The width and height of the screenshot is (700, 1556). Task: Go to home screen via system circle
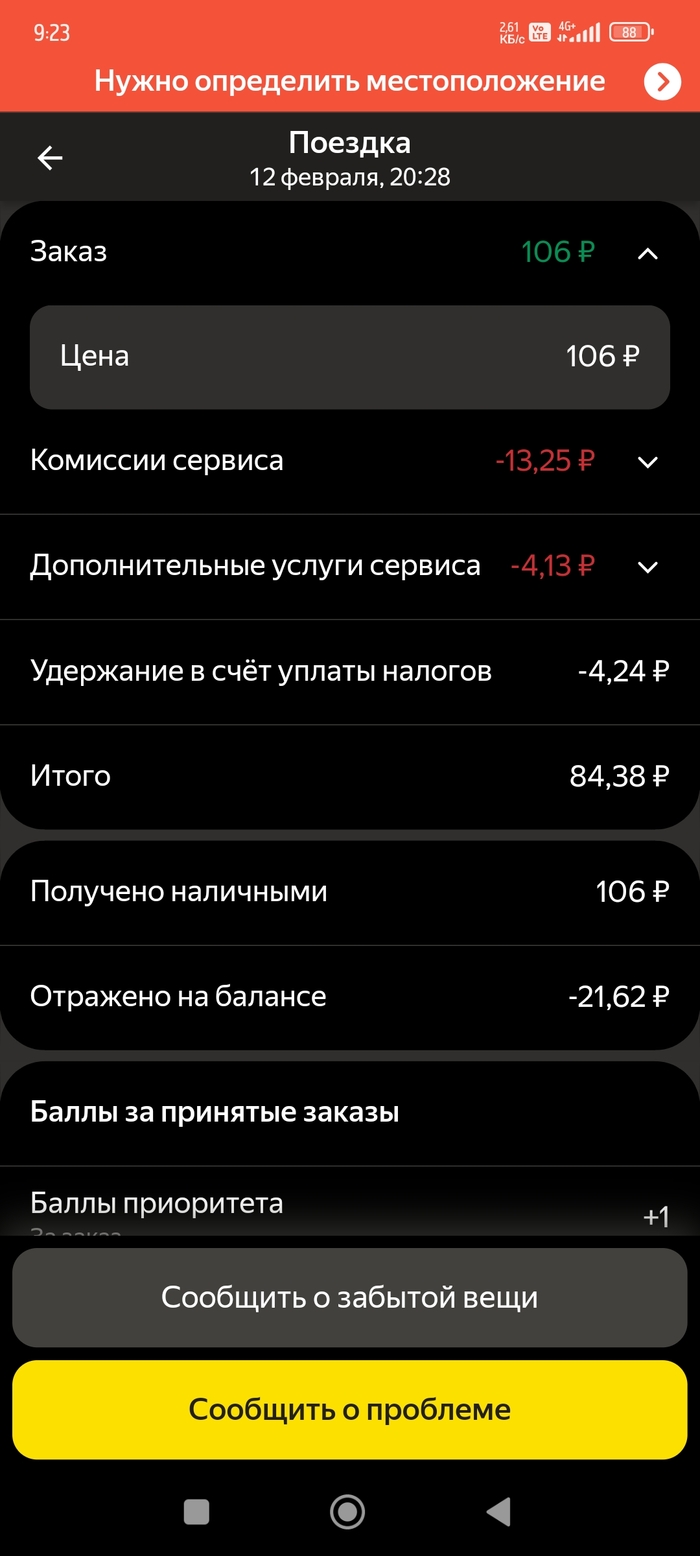[348, 1511]
